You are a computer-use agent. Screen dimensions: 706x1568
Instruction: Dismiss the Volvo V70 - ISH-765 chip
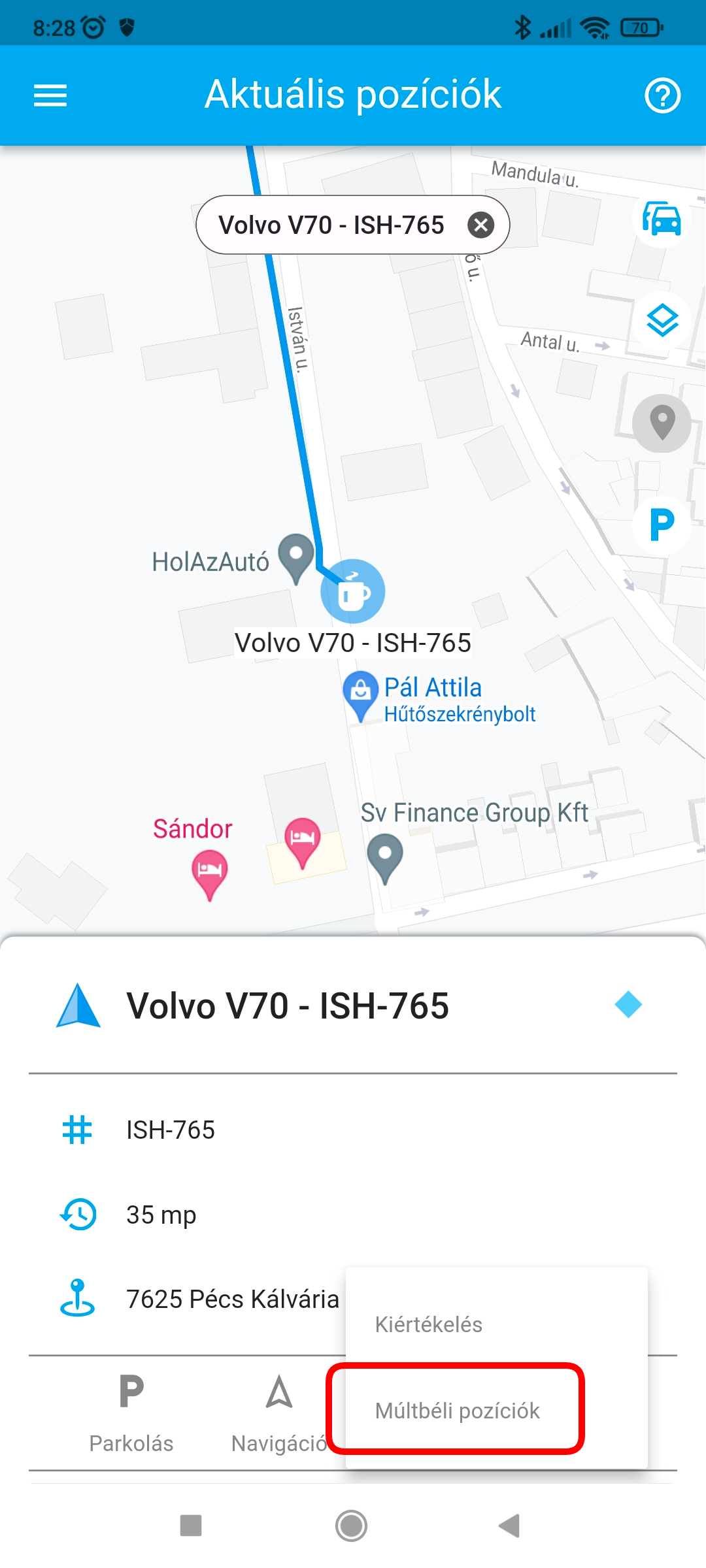(x=480, y=225)
